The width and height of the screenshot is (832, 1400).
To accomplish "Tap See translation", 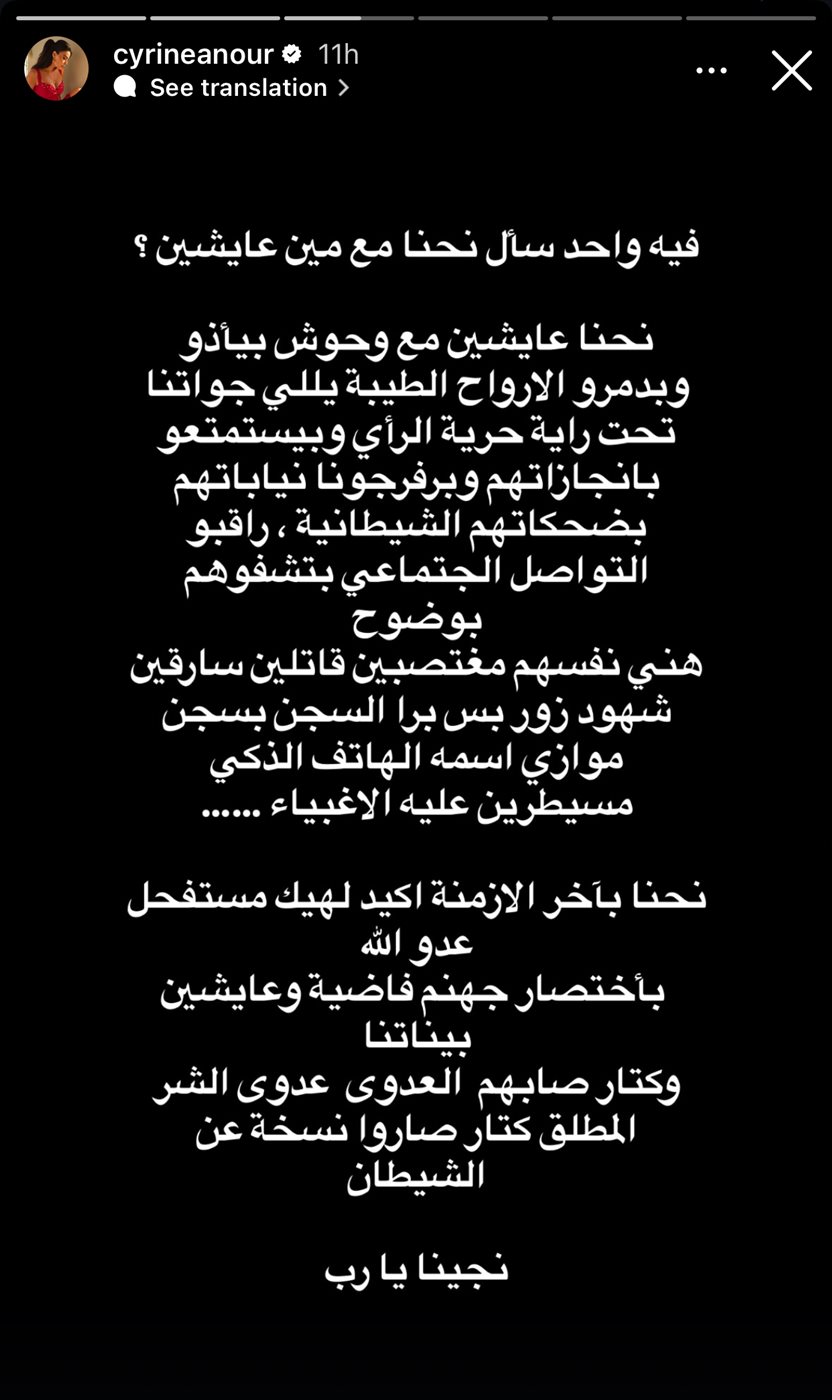I will point(238,88).
